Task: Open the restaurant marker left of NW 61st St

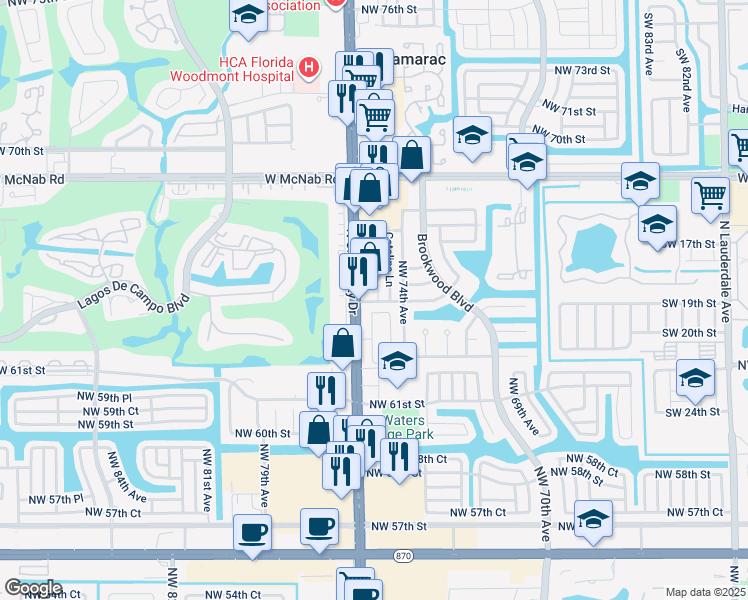Action: (x=324, y=388)
